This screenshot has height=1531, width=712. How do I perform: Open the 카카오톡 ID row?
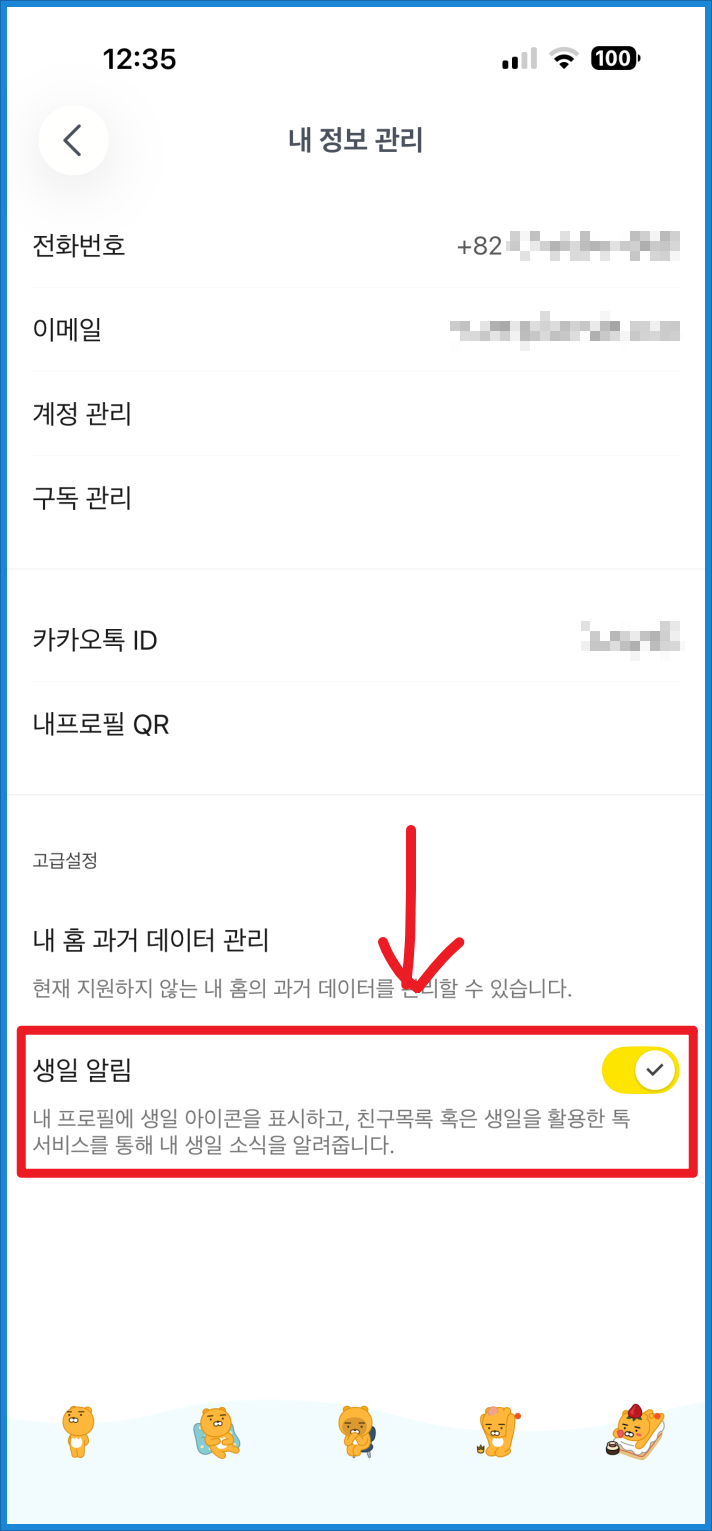tap(356, 640)
